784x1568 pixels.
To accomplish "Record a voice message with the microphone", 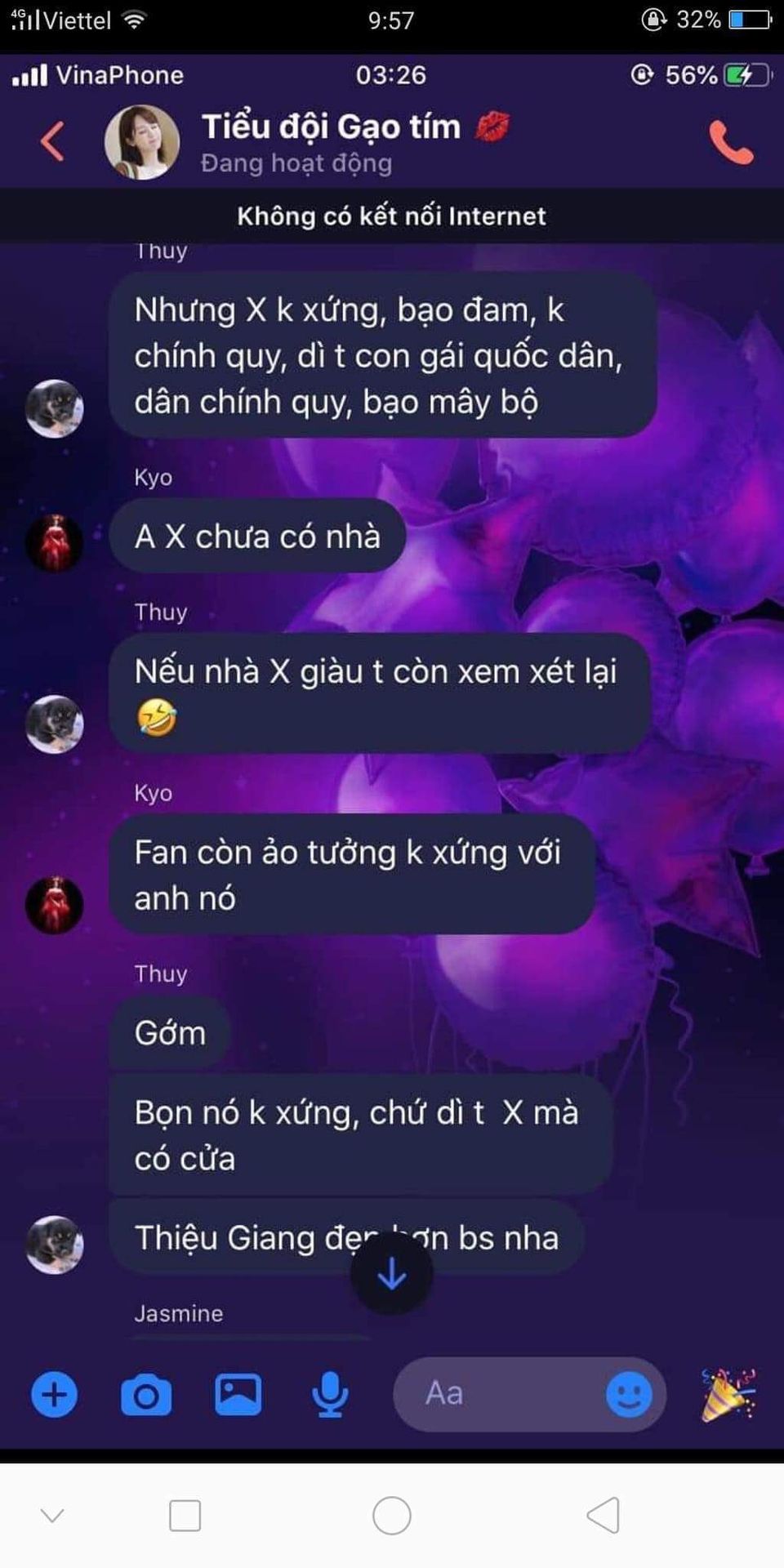I will [330, 1394].
